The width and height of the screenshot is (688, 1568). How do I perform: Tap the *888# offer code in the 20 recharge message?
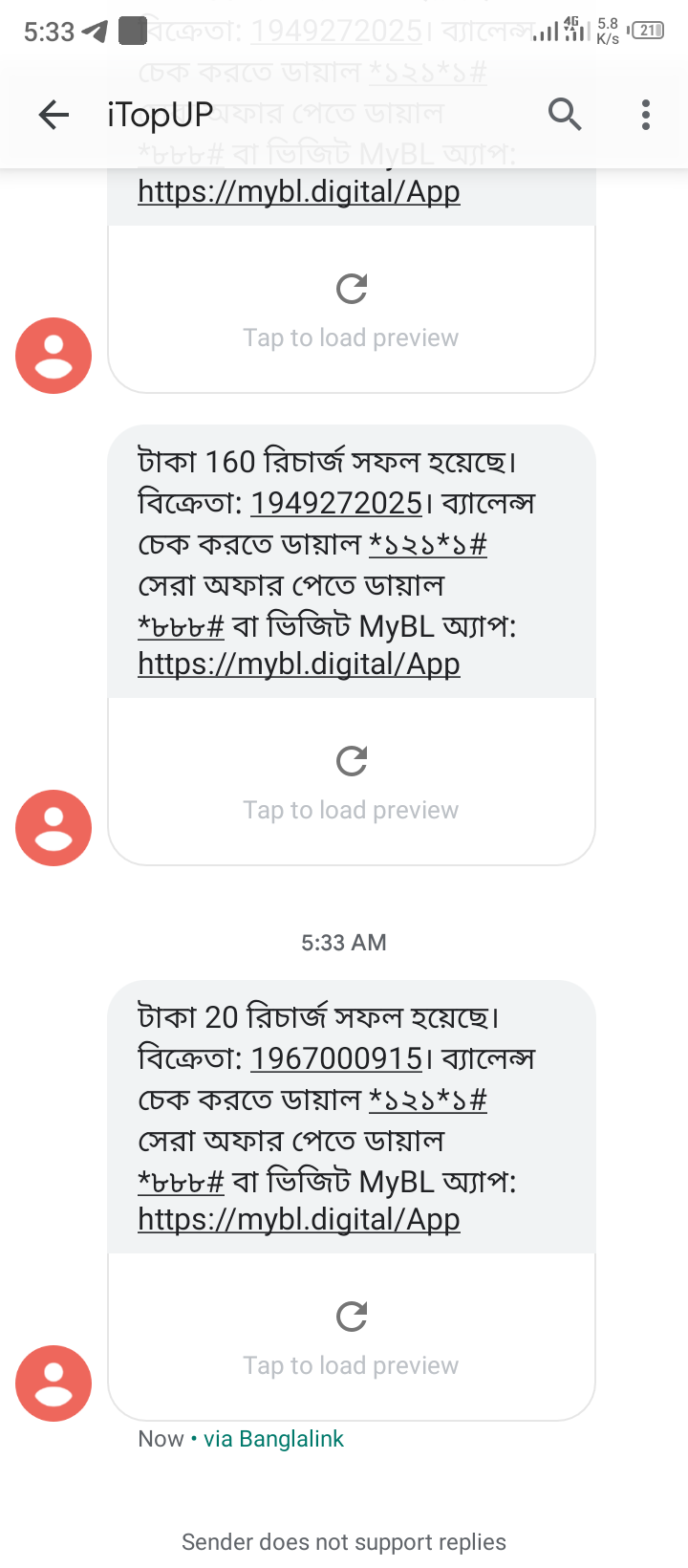[x=181, y=1182]
